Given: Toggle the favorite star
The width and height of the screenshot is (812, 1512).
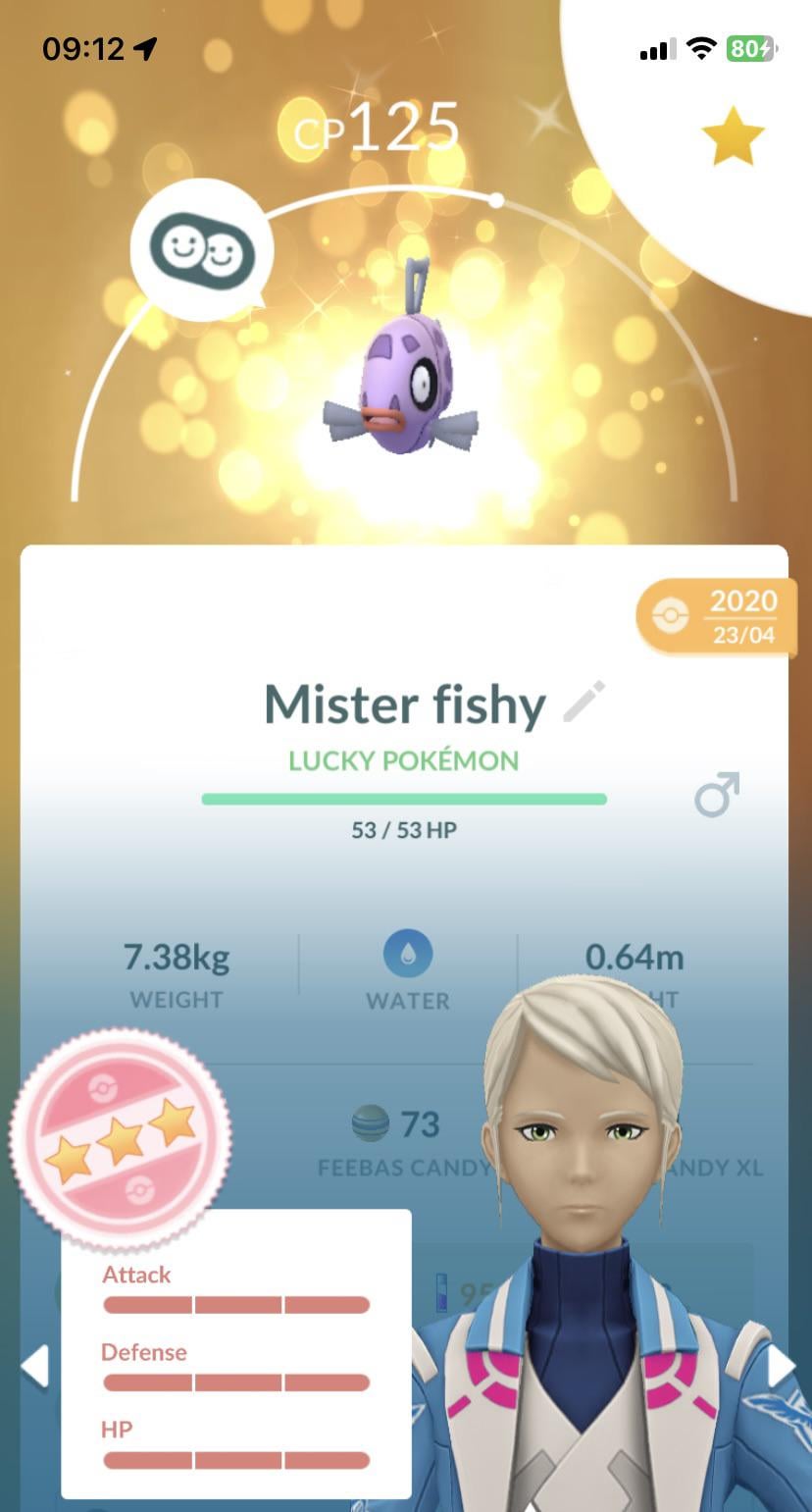Looking at the screenshot, I should pos(734,139).
